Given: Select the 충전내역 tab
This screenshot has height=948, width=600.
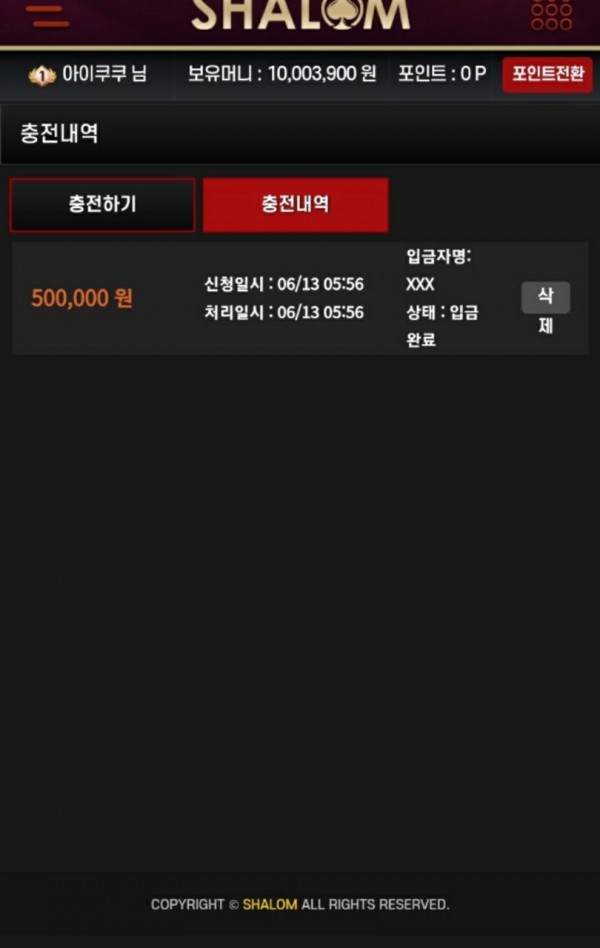Looking at the screenshot, I should pos(295,205).
